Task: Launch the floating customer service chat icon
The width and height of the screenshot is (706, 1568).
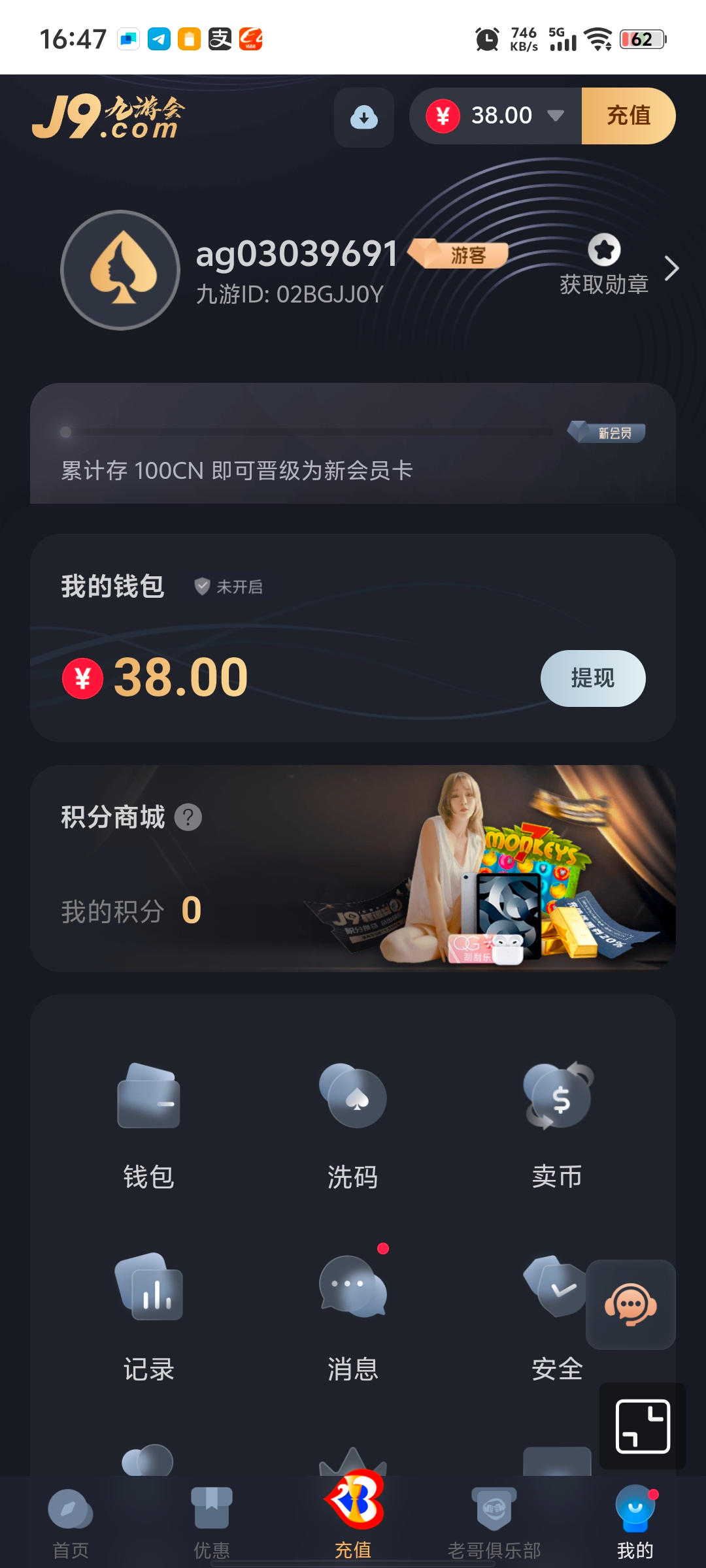Action: tap(630, 1305)
